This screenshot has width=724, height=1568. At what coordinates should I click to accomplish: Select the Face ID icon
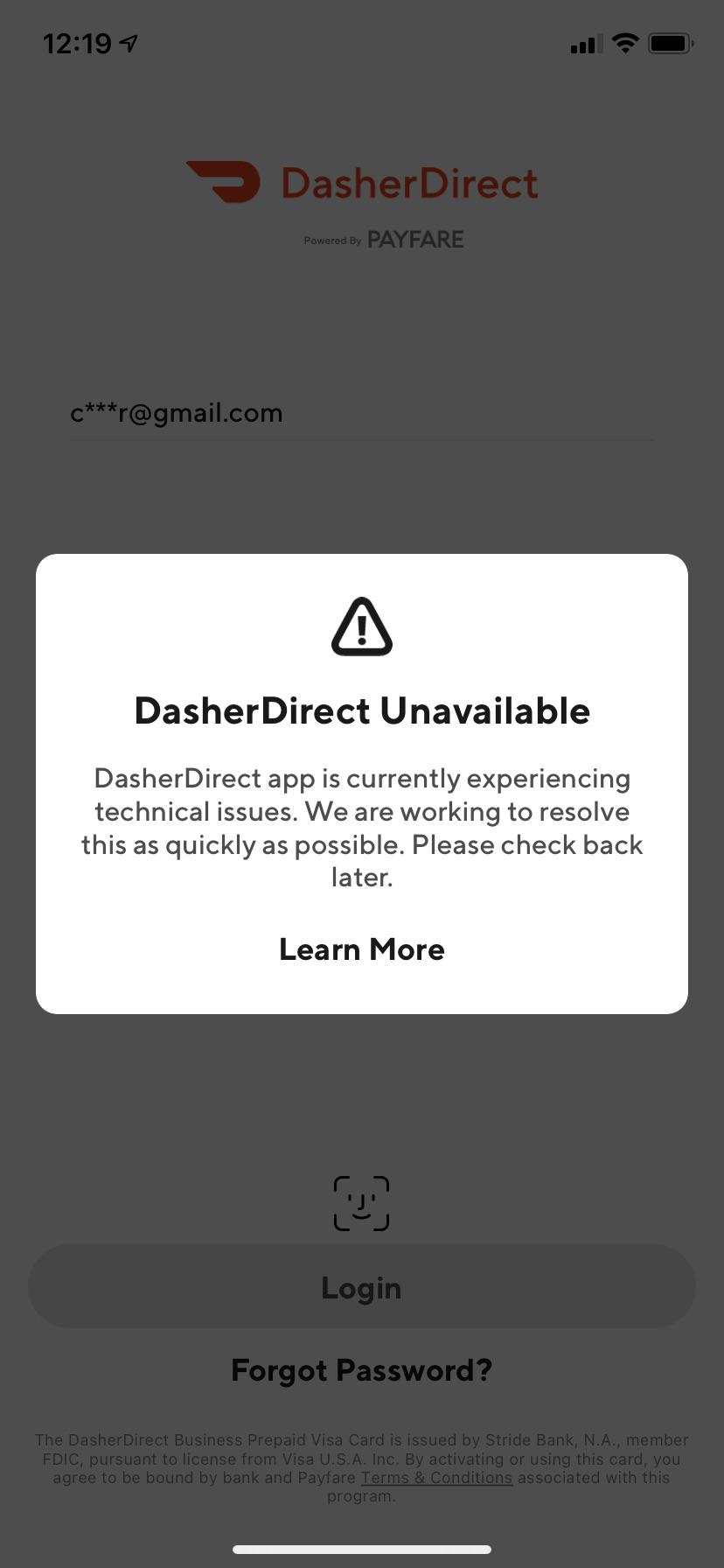(361, 1203)
